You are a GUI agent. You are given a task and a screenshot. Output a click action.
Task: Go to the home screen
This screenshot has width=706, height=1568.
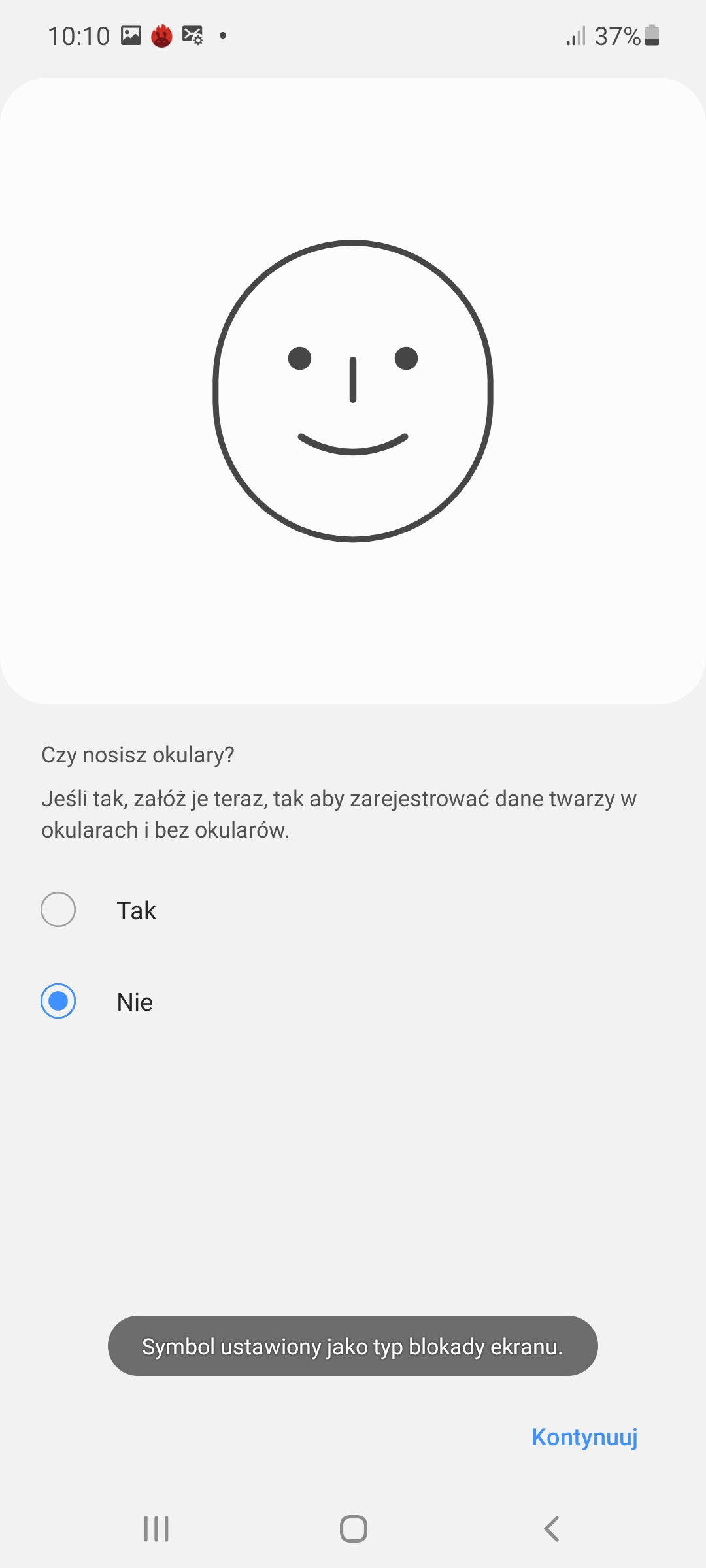tap(353, 1529)
